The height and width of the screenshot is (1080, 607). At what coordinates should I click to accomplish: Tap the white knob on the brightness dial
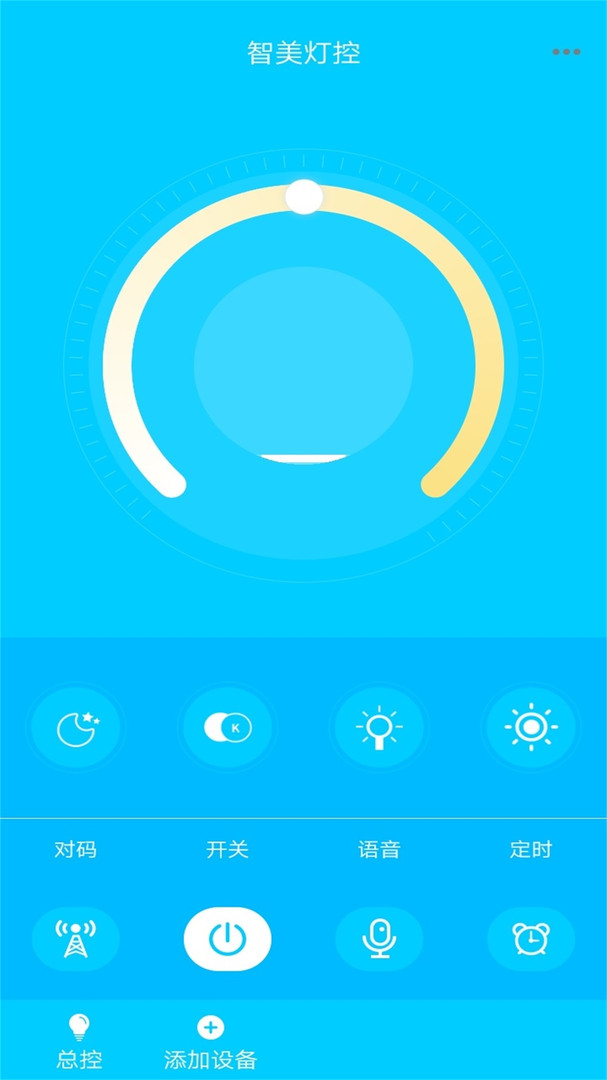(304, 197)
